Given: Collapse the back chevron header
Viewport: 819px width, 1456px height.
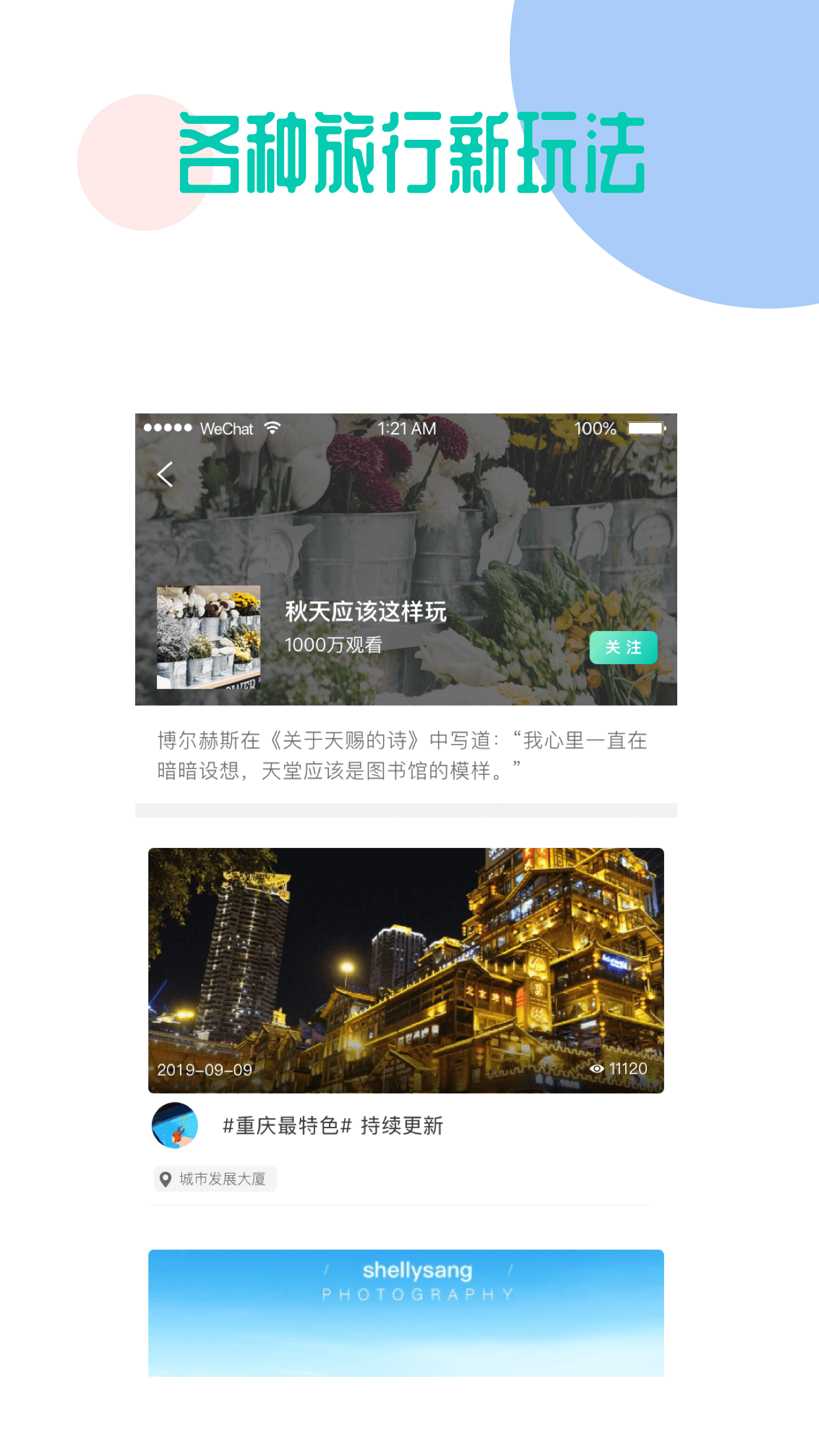Looking at the screenshot, I should tap(164, 473).
